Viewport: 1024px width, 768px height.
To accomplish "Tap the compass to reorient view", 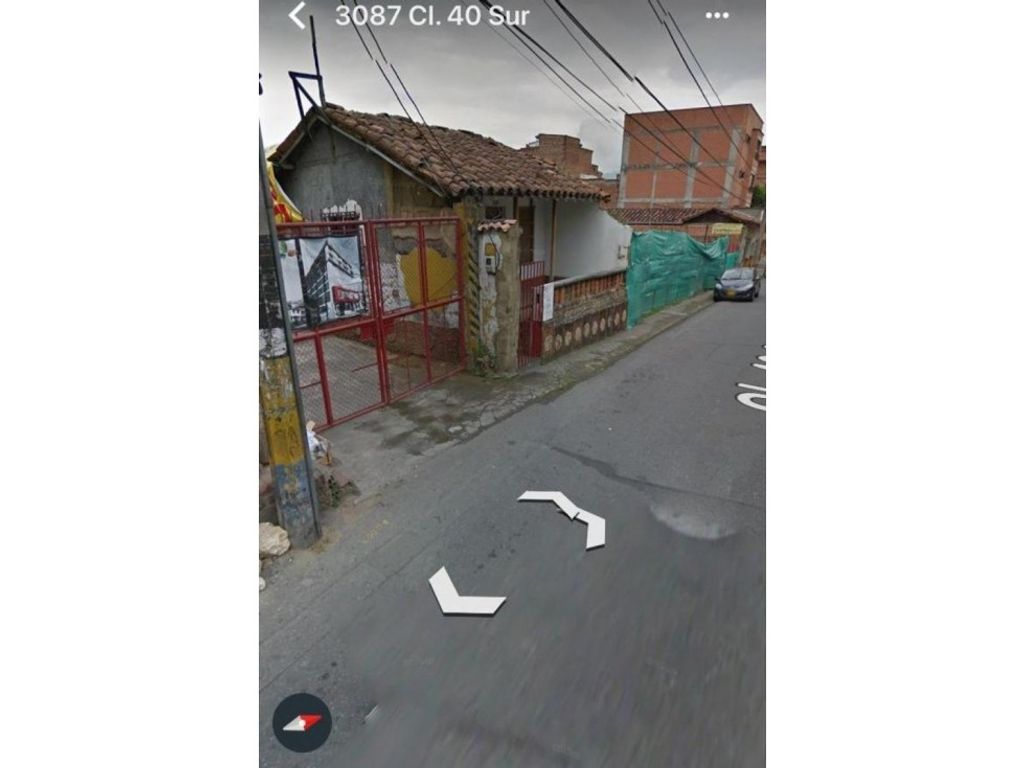I will tap(302, 722).
